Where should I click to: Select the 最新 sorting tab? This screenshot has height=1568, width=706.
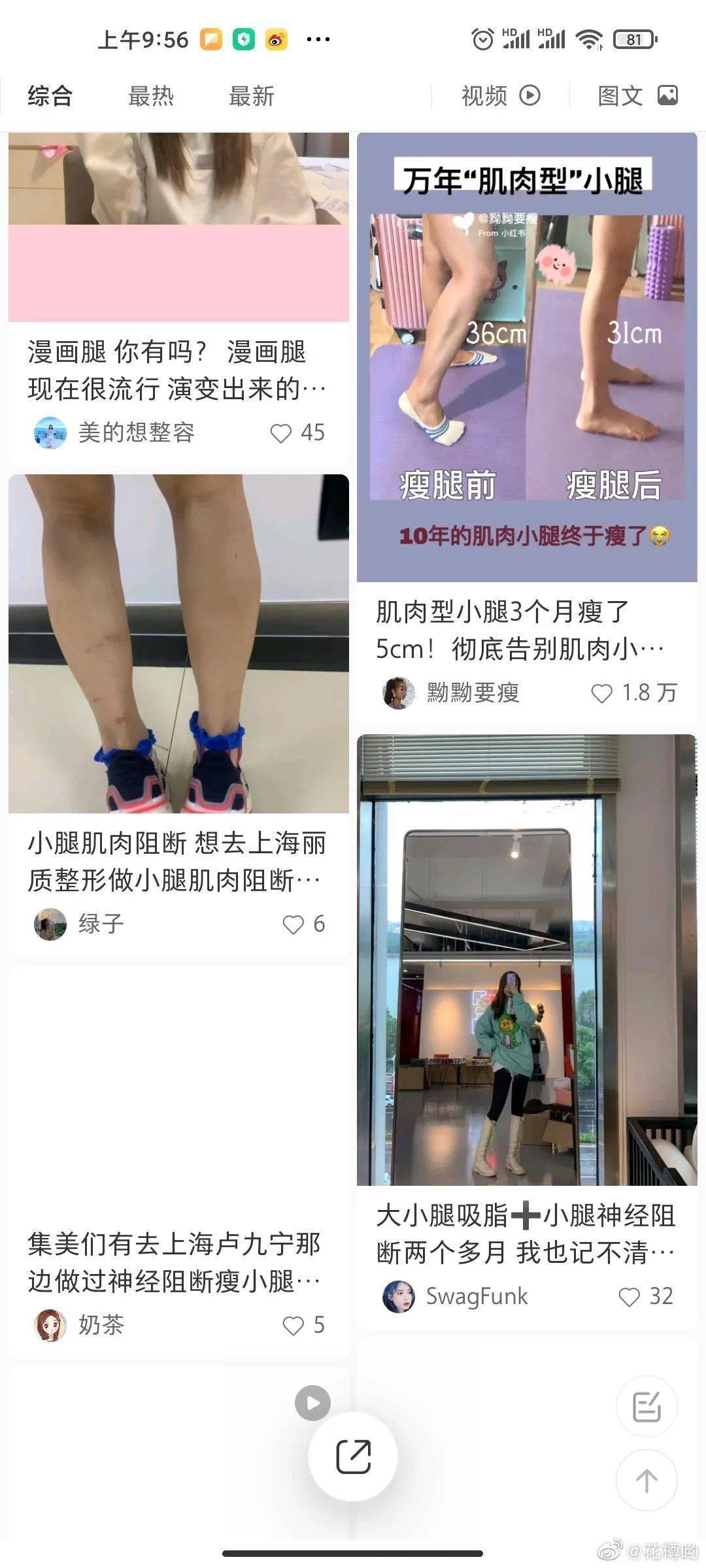click(251, 96)
